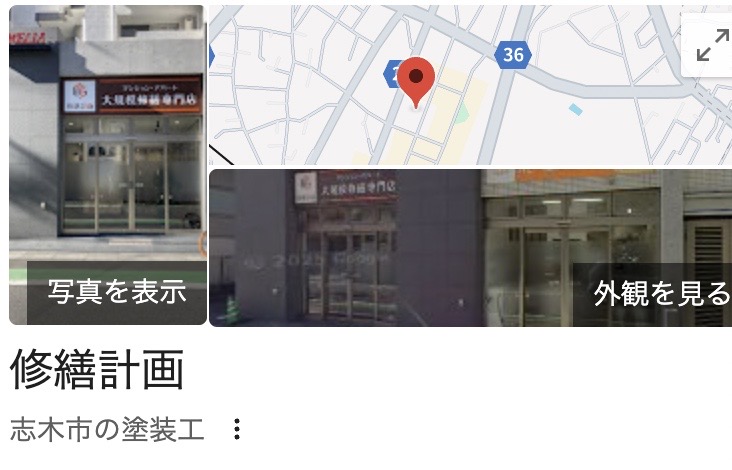View the exterior via 外観を見る
The height and width of the screenshot is (470, 732).
tap(662, 293)
